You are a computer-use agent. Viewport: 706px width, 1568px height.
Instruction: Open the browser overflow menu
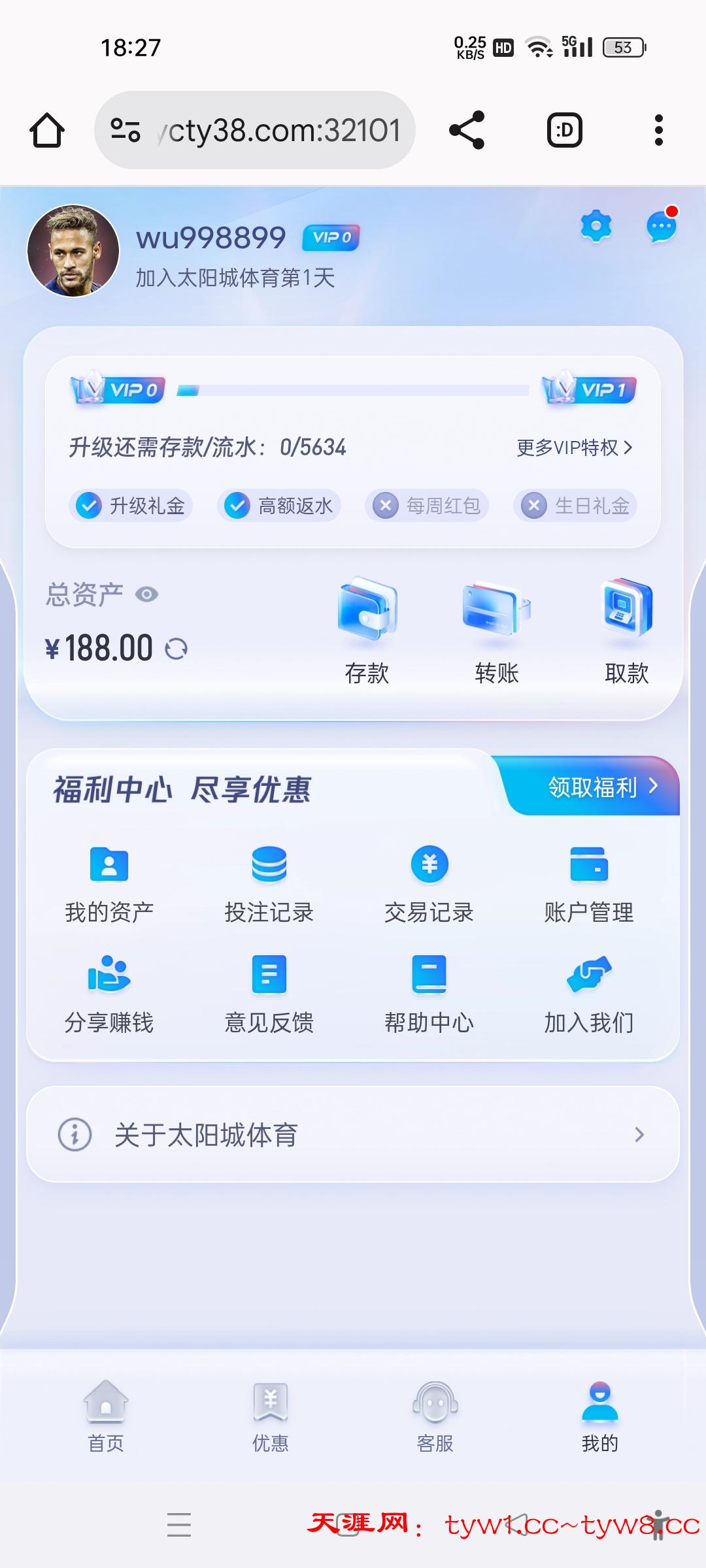pyautogui.click(x=659, y=130)
